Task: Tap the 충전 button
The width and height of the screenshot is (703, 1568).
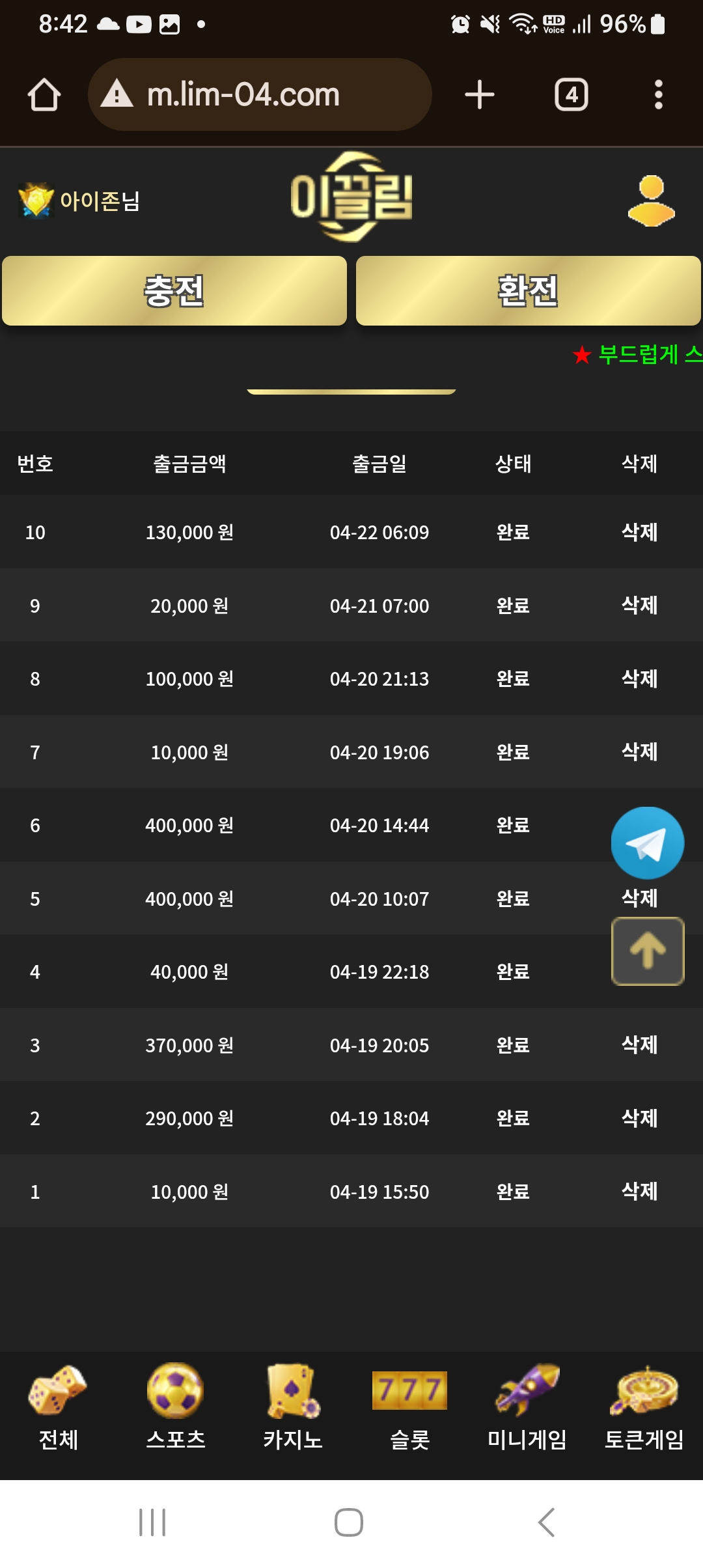Action: [174, 290]
